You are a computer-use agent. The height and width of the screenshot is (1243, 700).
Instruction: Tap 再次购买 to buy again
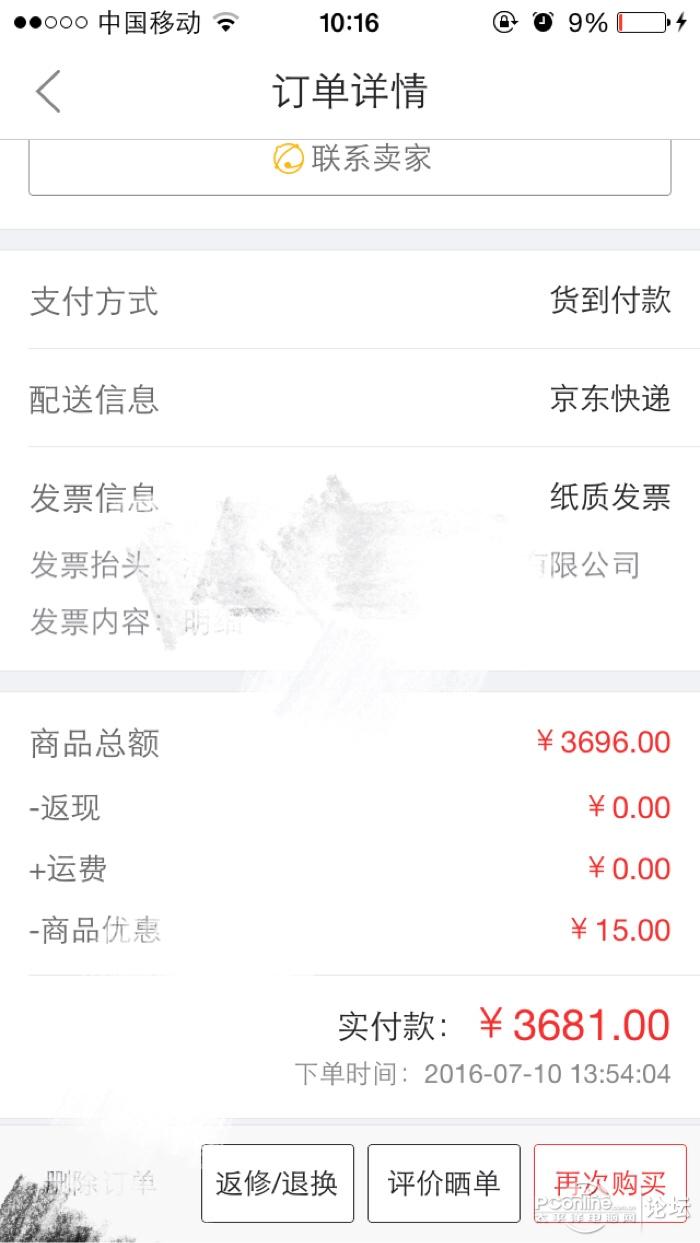pyautogui.click(x=610, y=1183)
